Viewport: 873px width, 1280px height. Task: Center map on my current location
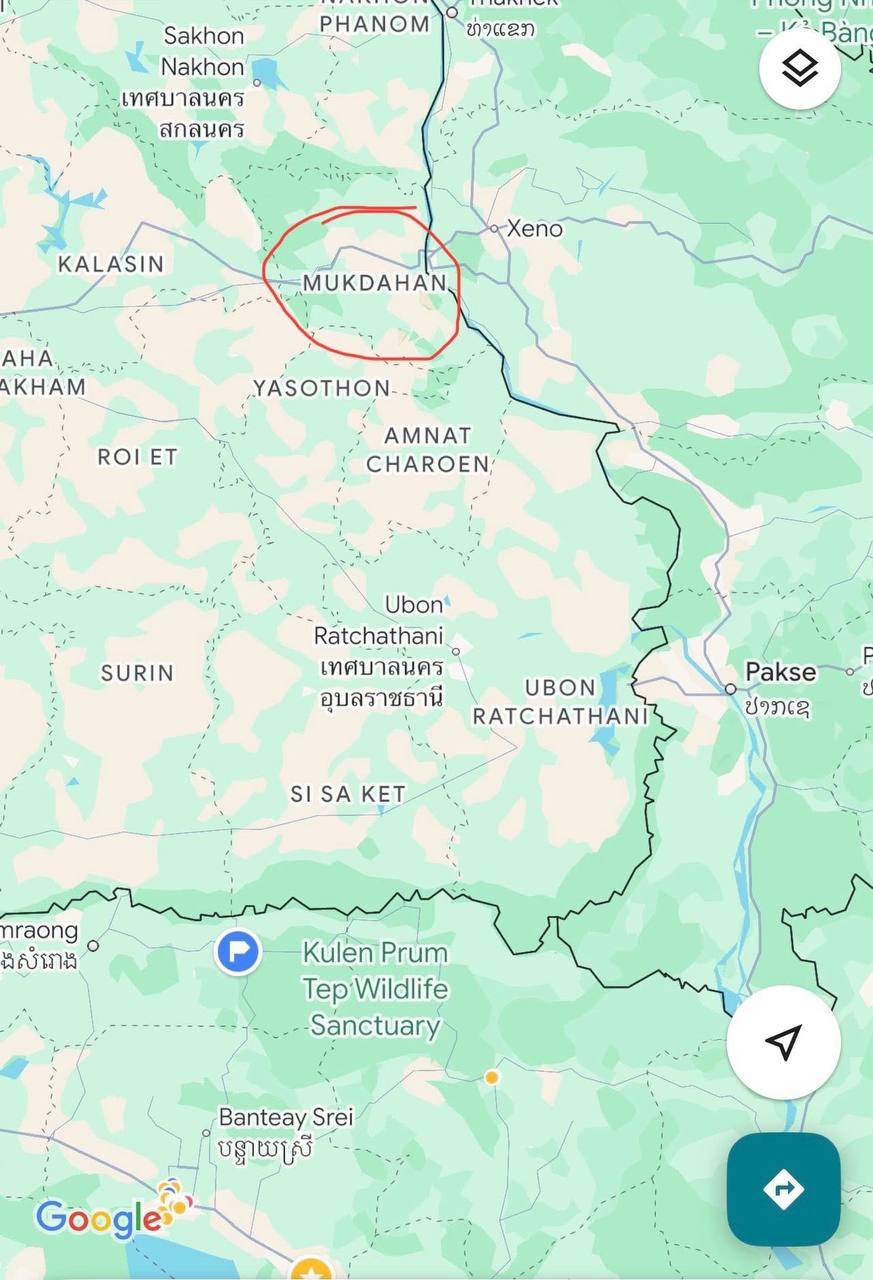click(x=783, y=1042)
